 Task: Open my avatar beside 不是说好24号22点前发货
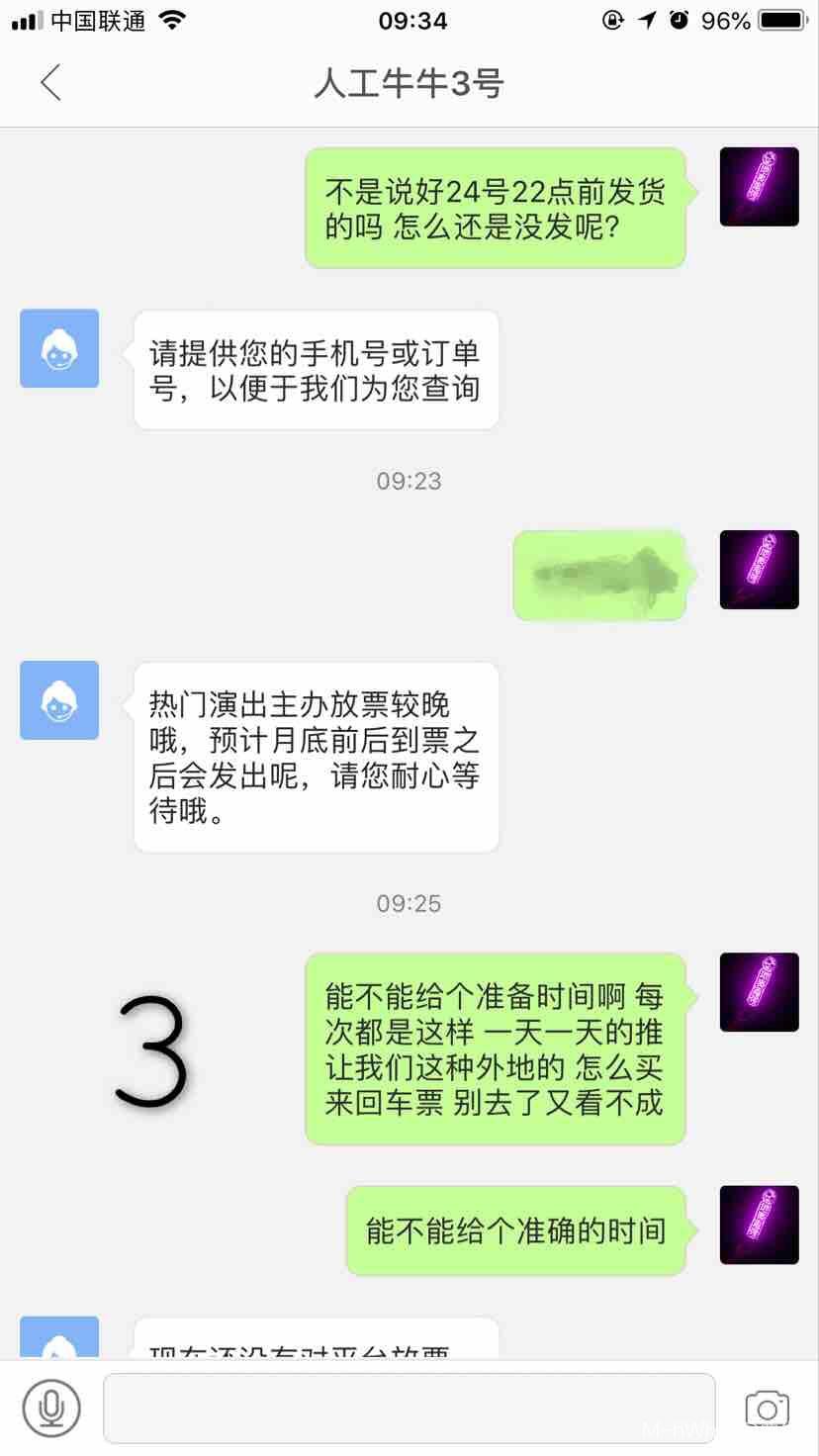point(759,187)
